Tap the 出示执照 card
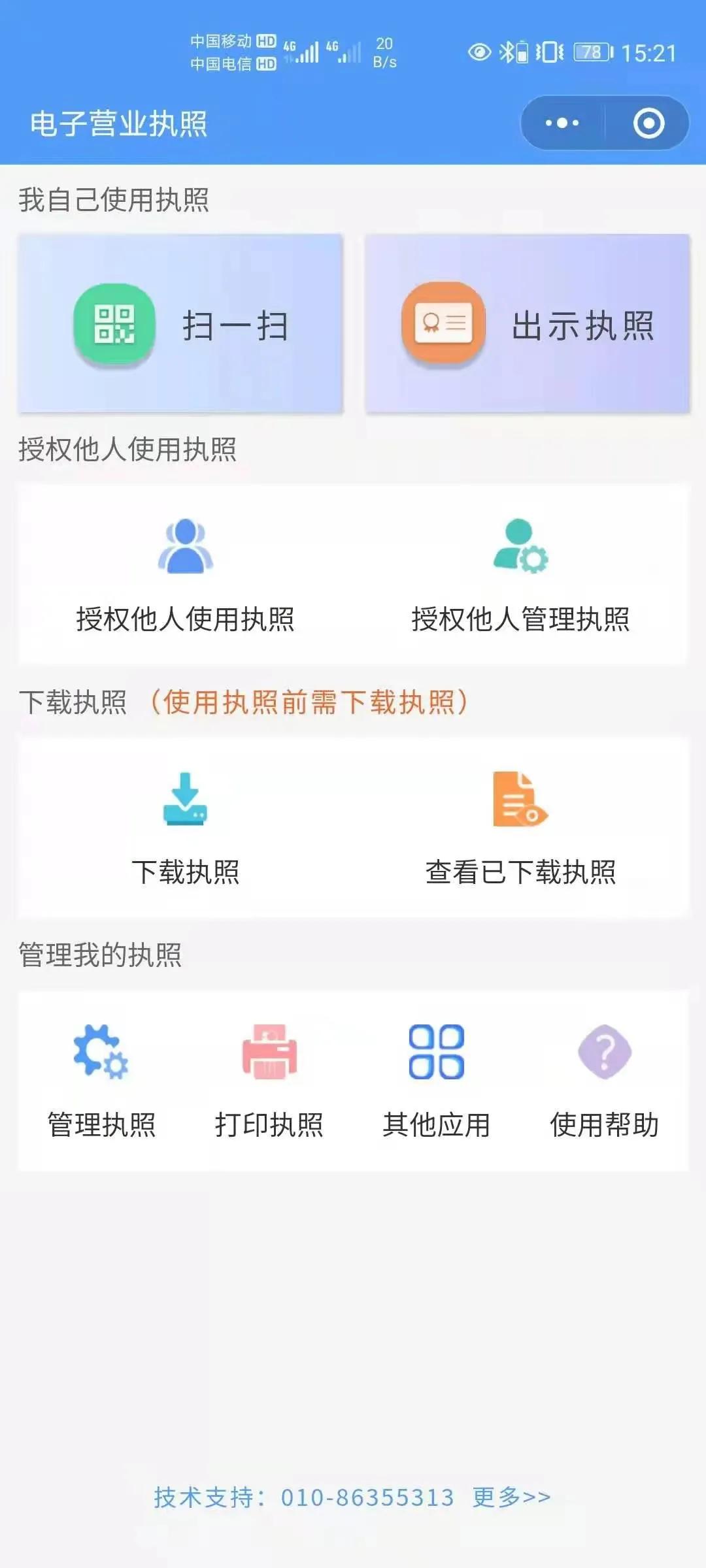The width and height of the screenshot is (706, 1568). click(x=527, y=324)
